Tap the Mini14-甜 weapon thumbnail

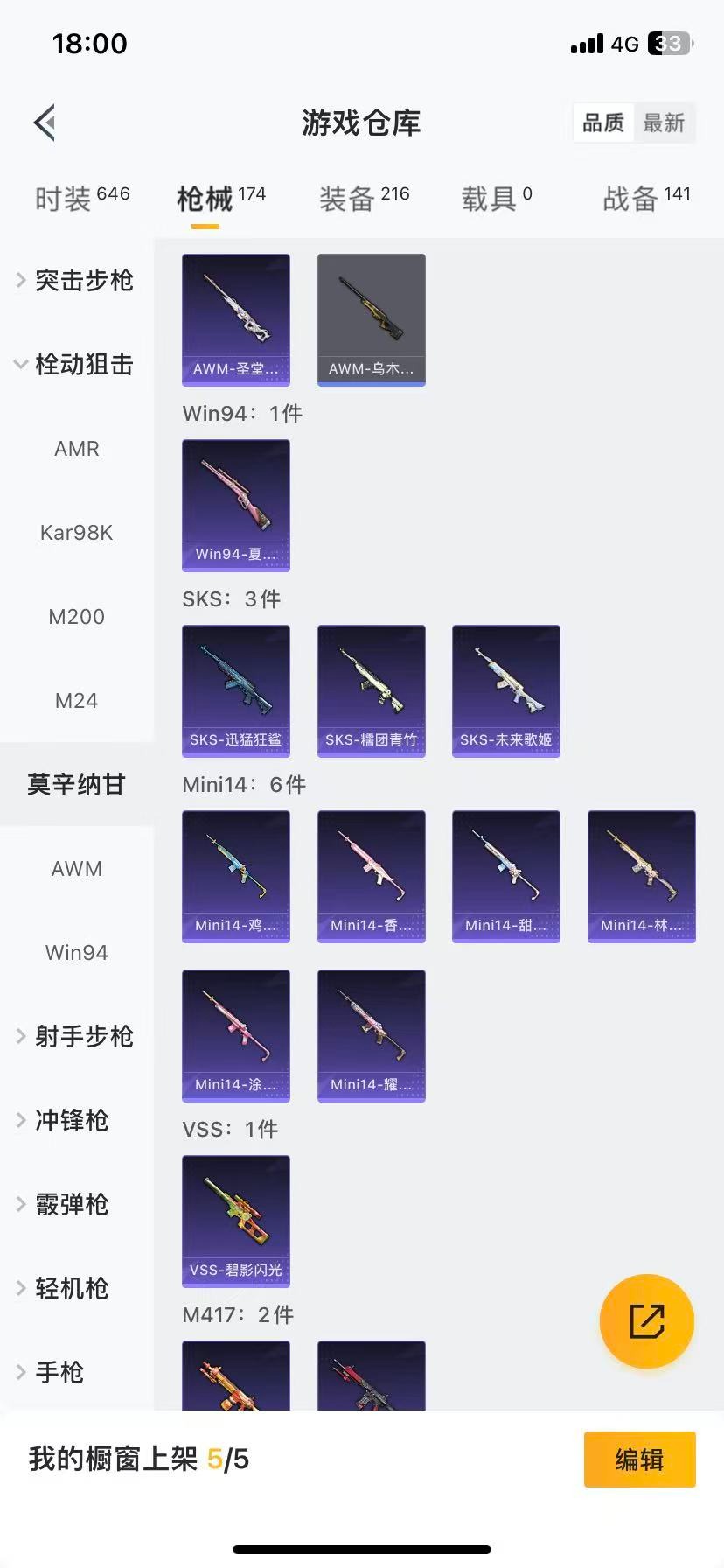(505, 876)
